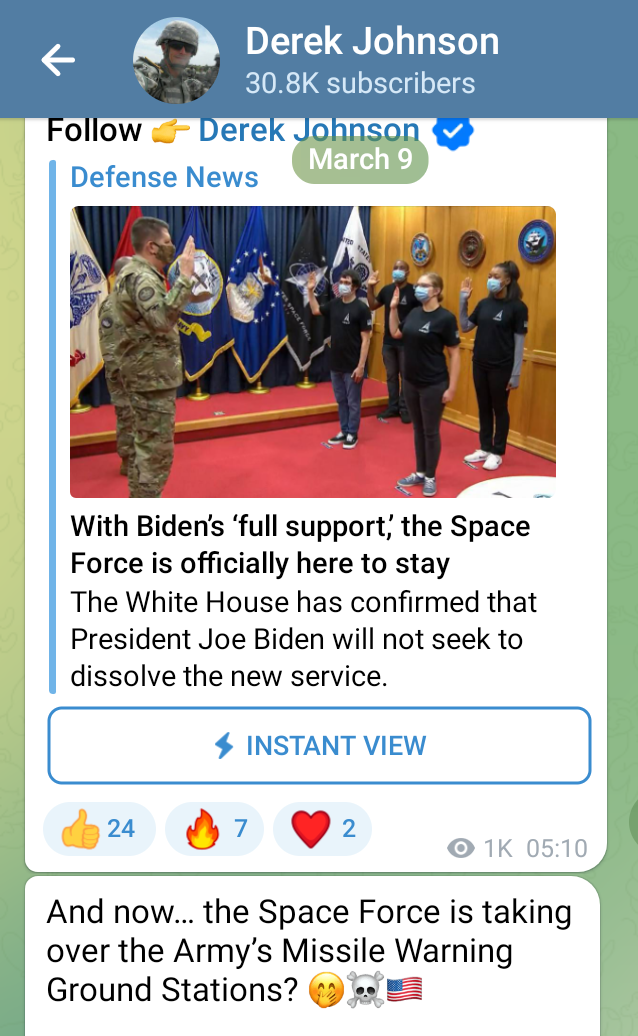The width and height of the screenshot is (638, 1036).
Task: Open the Defense News source link
Action: click(x=164, y=178)
